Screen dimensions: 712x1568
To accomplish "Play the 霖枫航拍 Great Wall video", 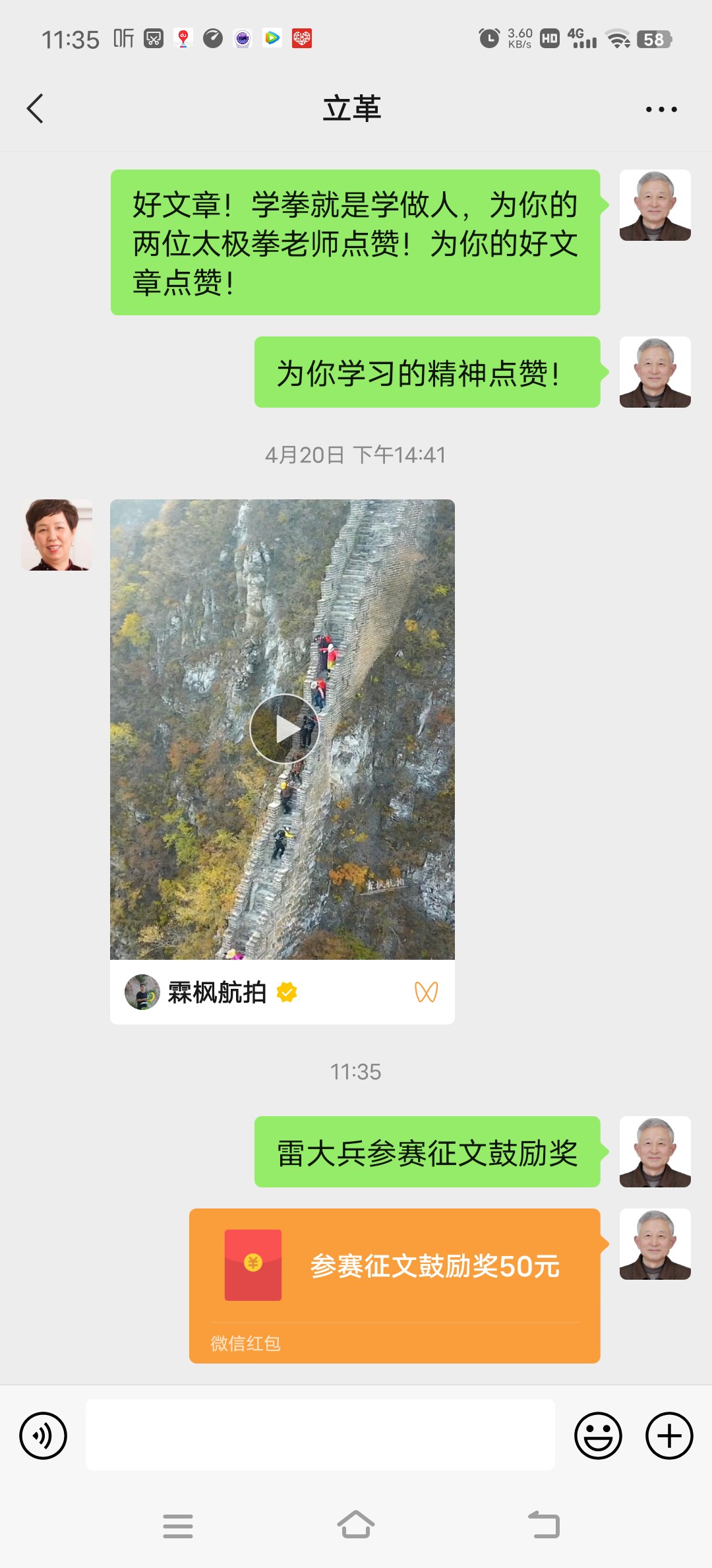I will coord(284,729).
